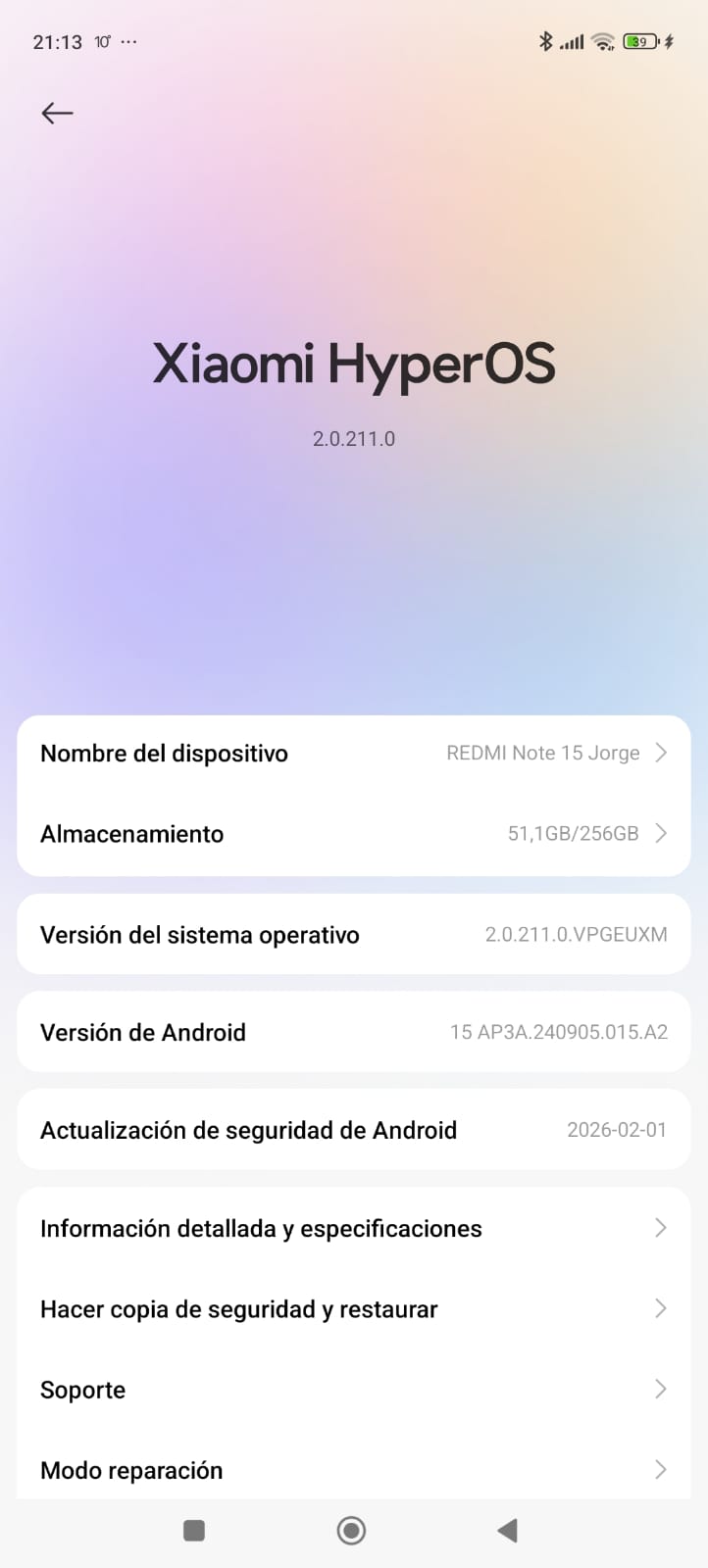Open Hacer copia de seguridad y restaurar
The width and height of the screenshot is (708, 1568).
click(353, 1309)
